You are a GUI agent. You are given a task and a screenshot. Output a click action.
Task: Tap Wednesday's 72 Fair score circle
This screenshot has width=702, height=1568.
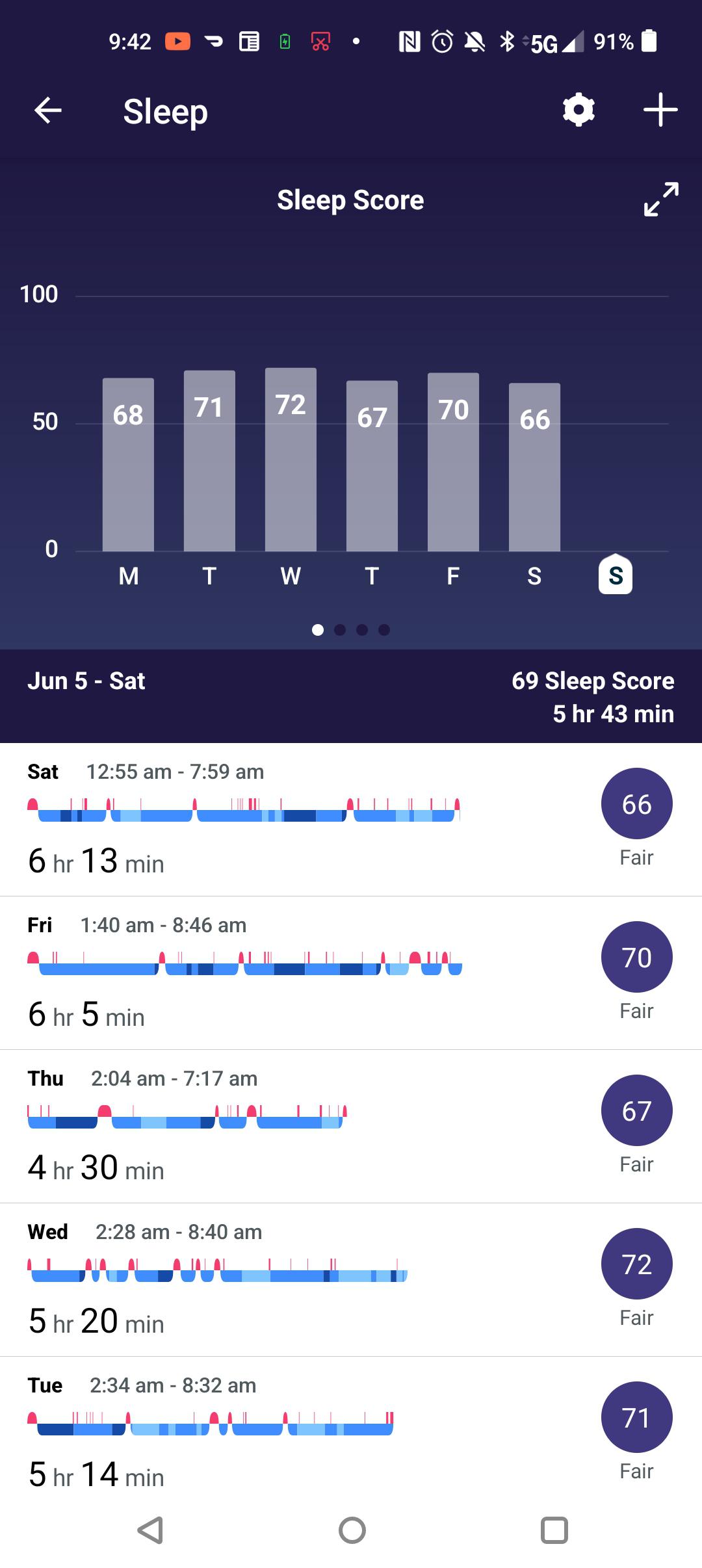pos(636,1264)
